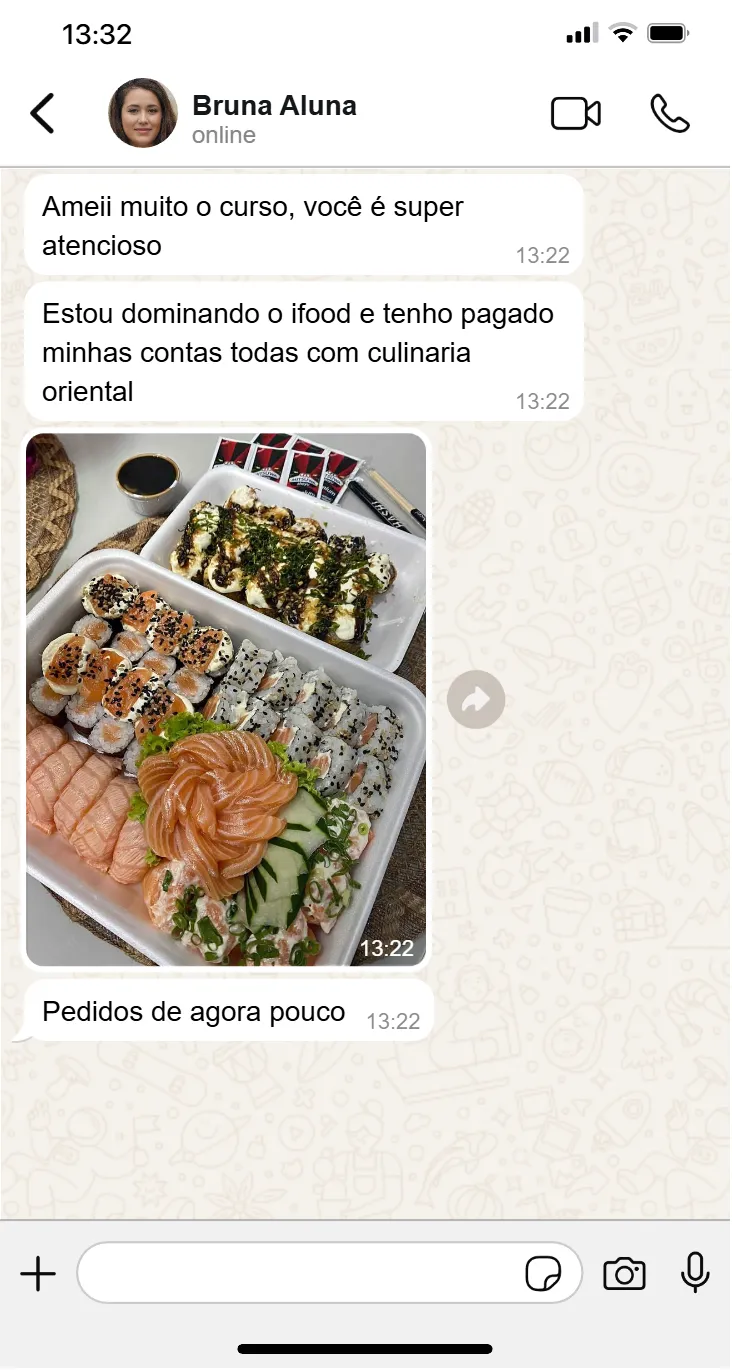Open the sushi photo sent at 13:22

[x=226, y=700]
